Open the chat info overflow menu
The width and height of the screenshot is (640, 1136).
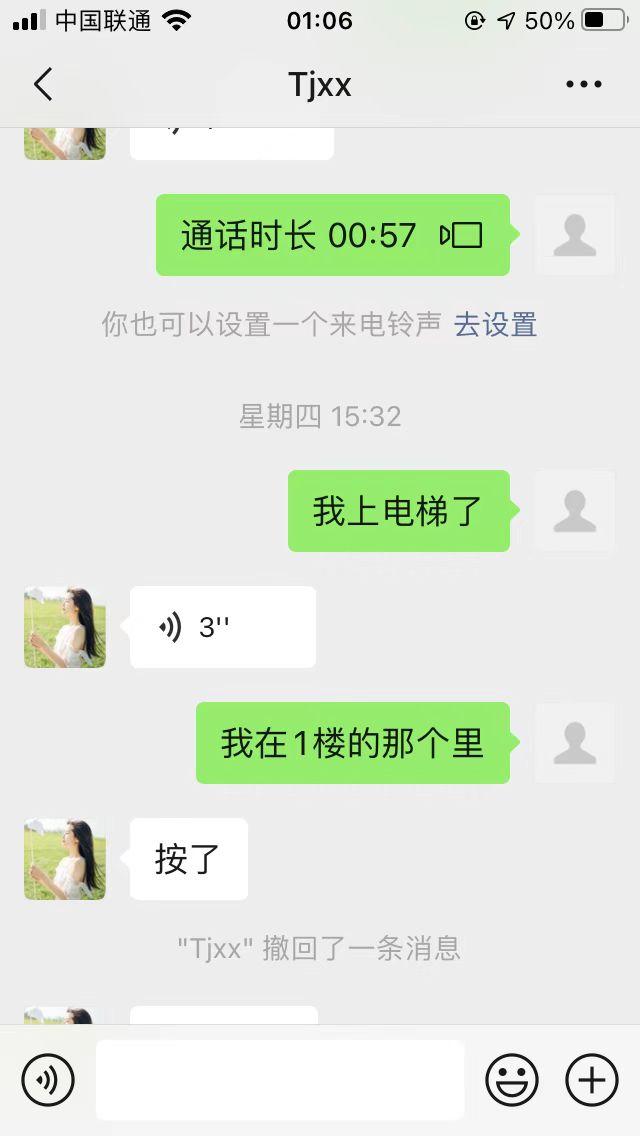(583, 85)
